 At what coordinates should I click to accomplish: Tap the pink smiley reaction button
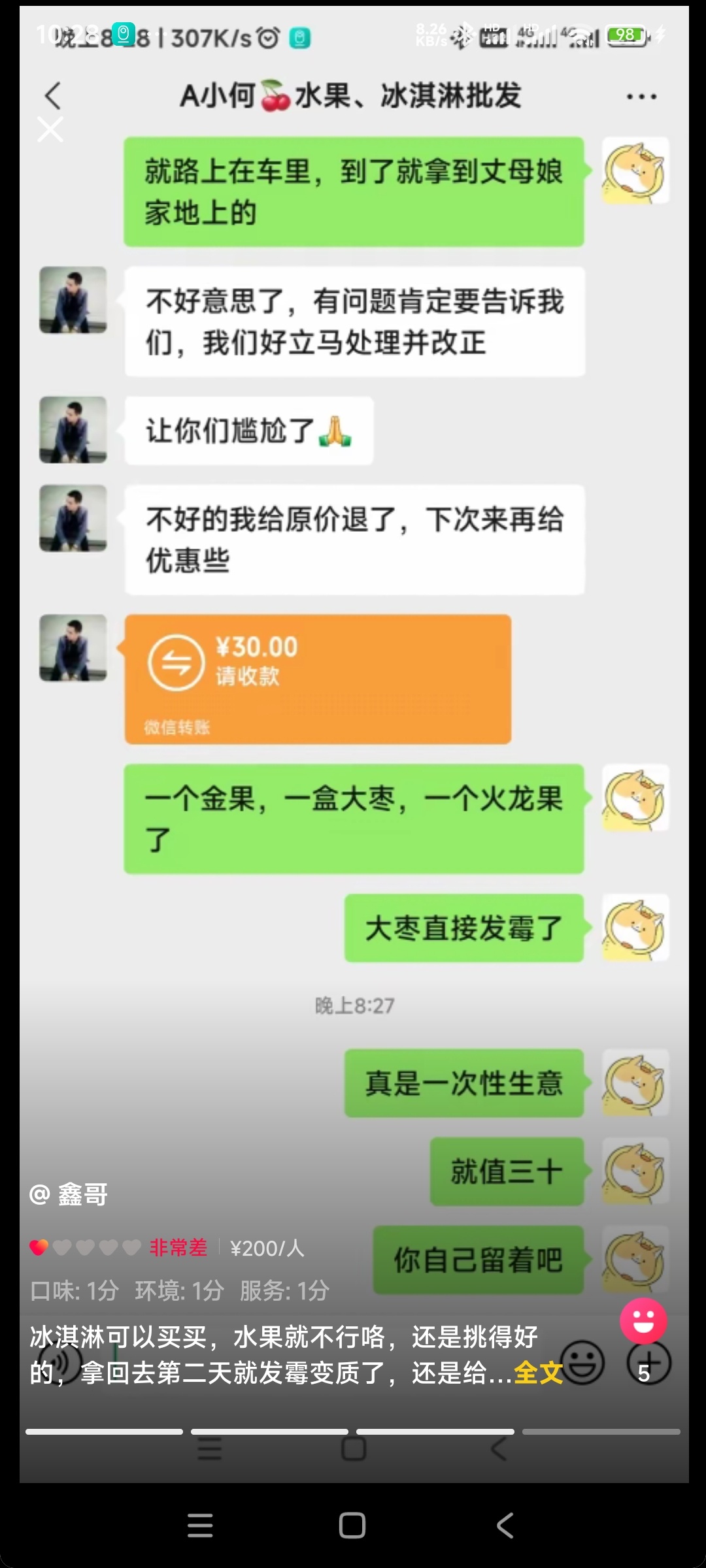[x=643, y=1321]
